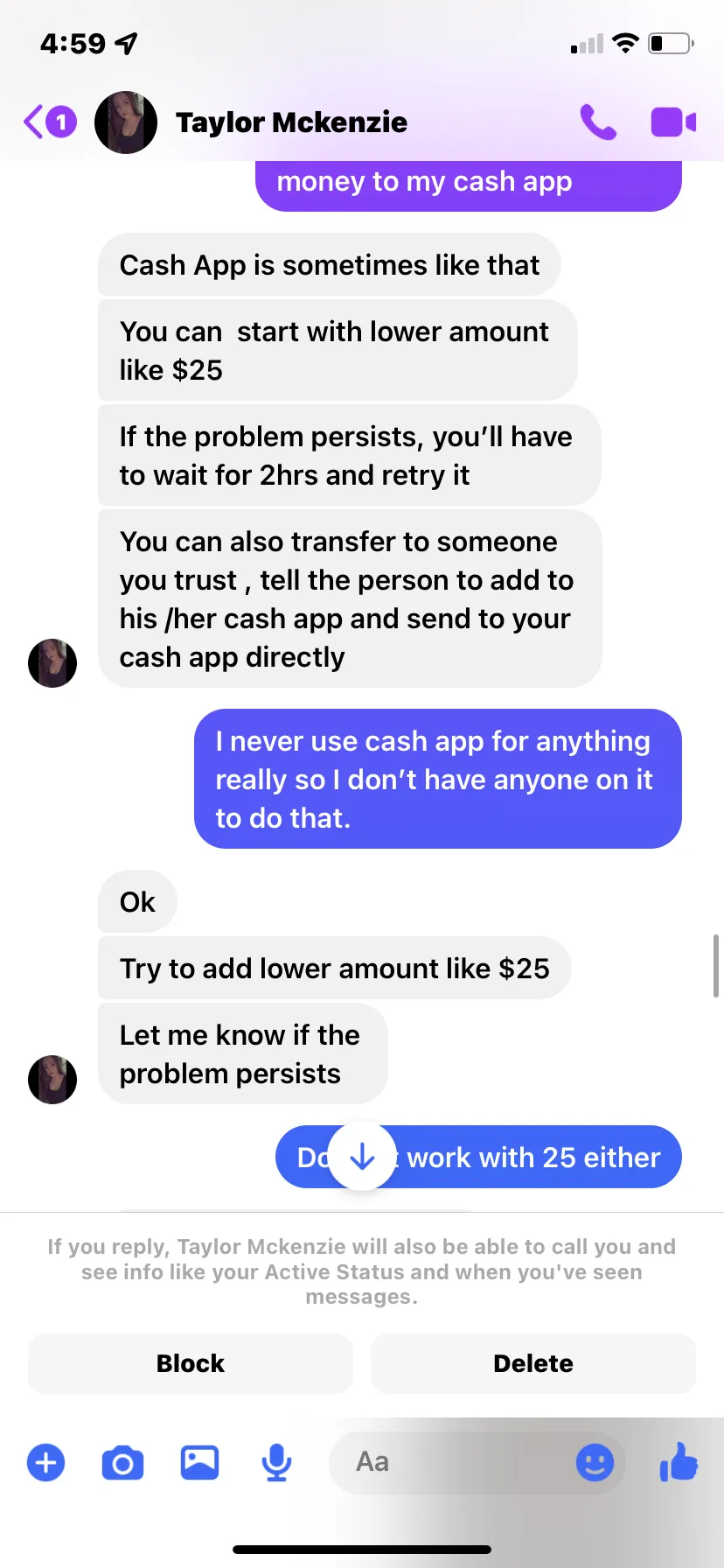Send a thumbs-up like
The height and width of the screenshot is (1568, 724).
[679, 1461]
